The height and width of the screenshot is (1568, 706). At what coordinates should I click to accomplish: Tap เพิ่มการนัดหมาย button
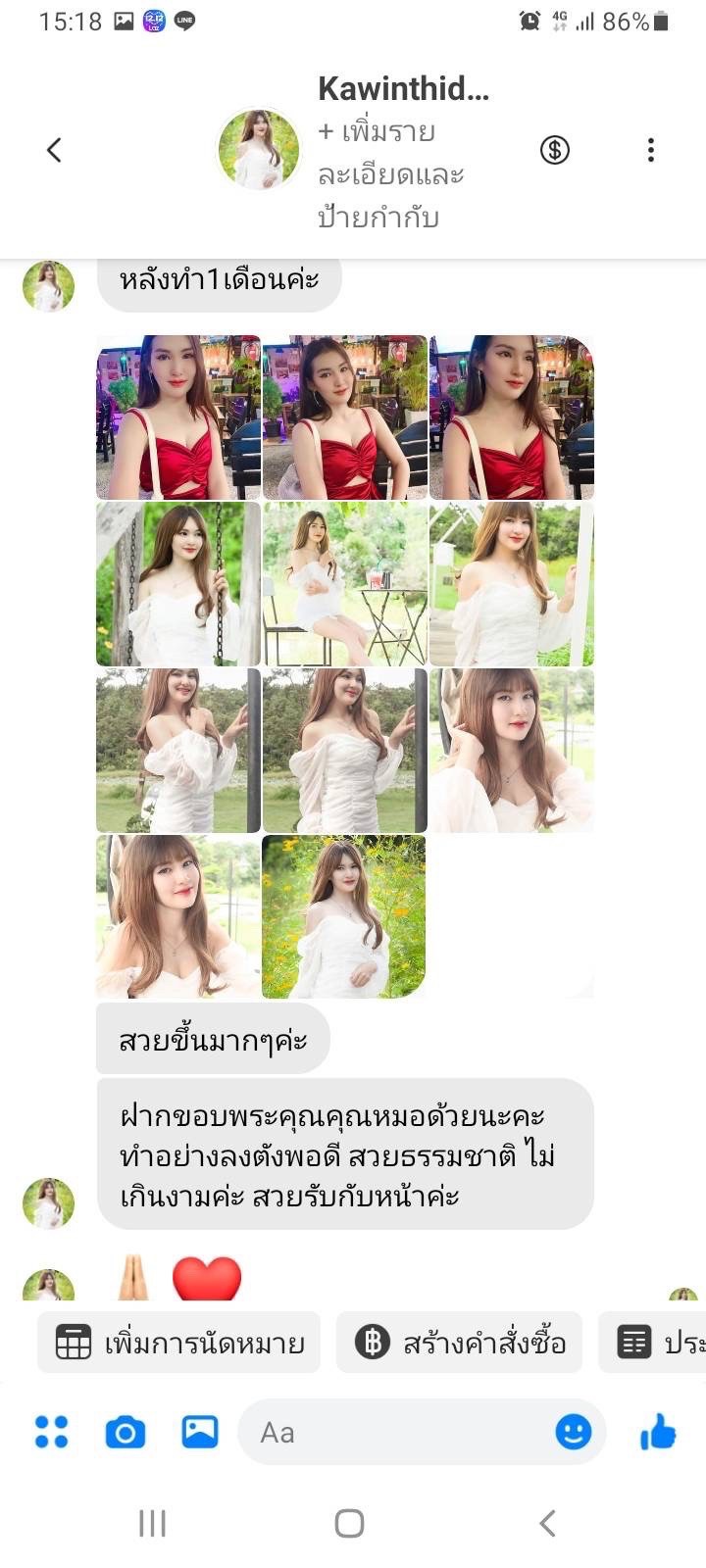178,1342
